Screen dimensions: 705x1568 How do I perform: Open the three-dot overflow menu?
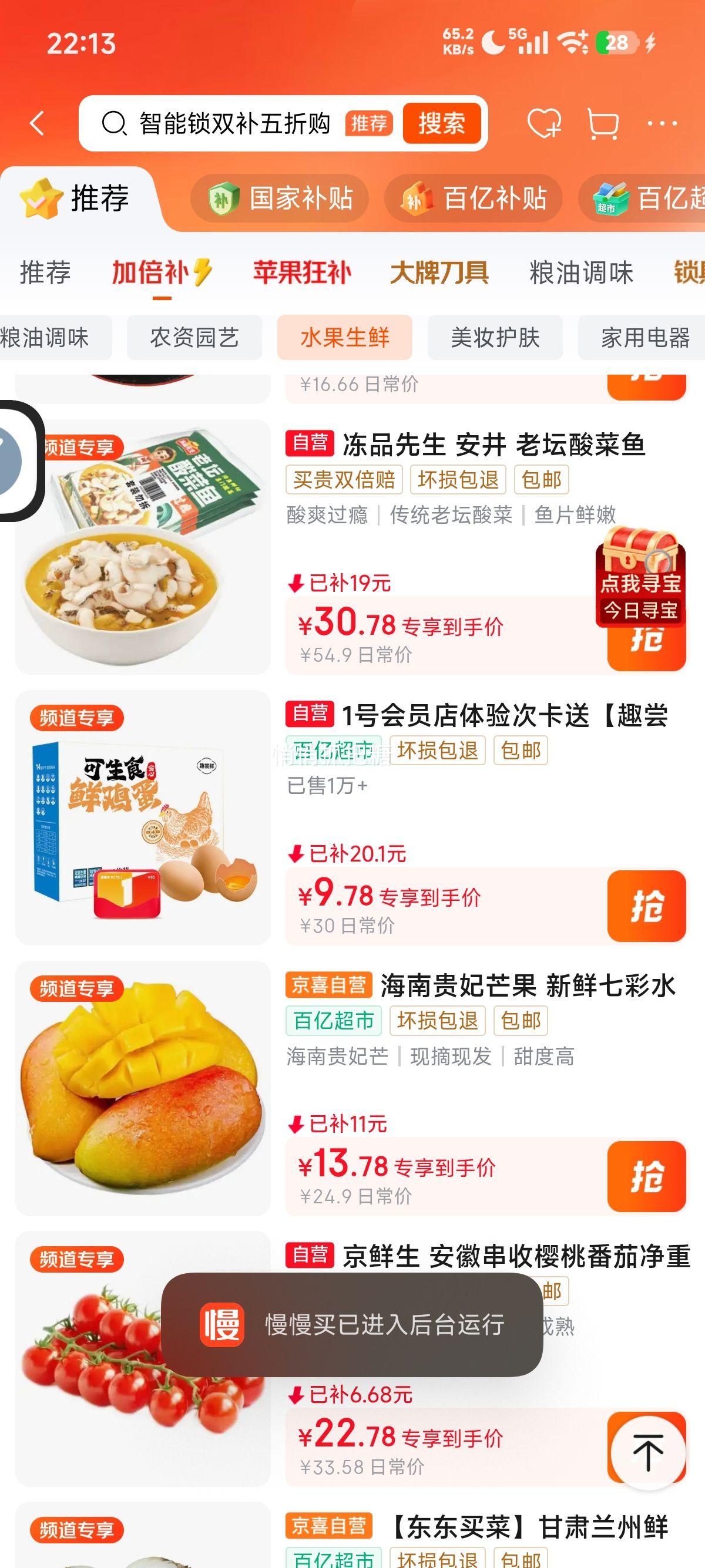coord(662,123)
